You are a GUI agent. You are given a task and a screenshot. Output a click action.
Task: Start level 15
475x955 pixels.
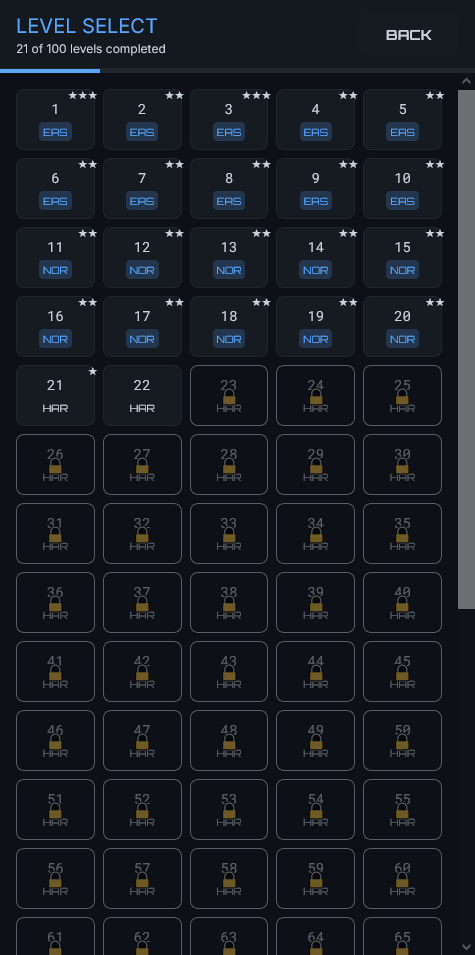[403, 257]
